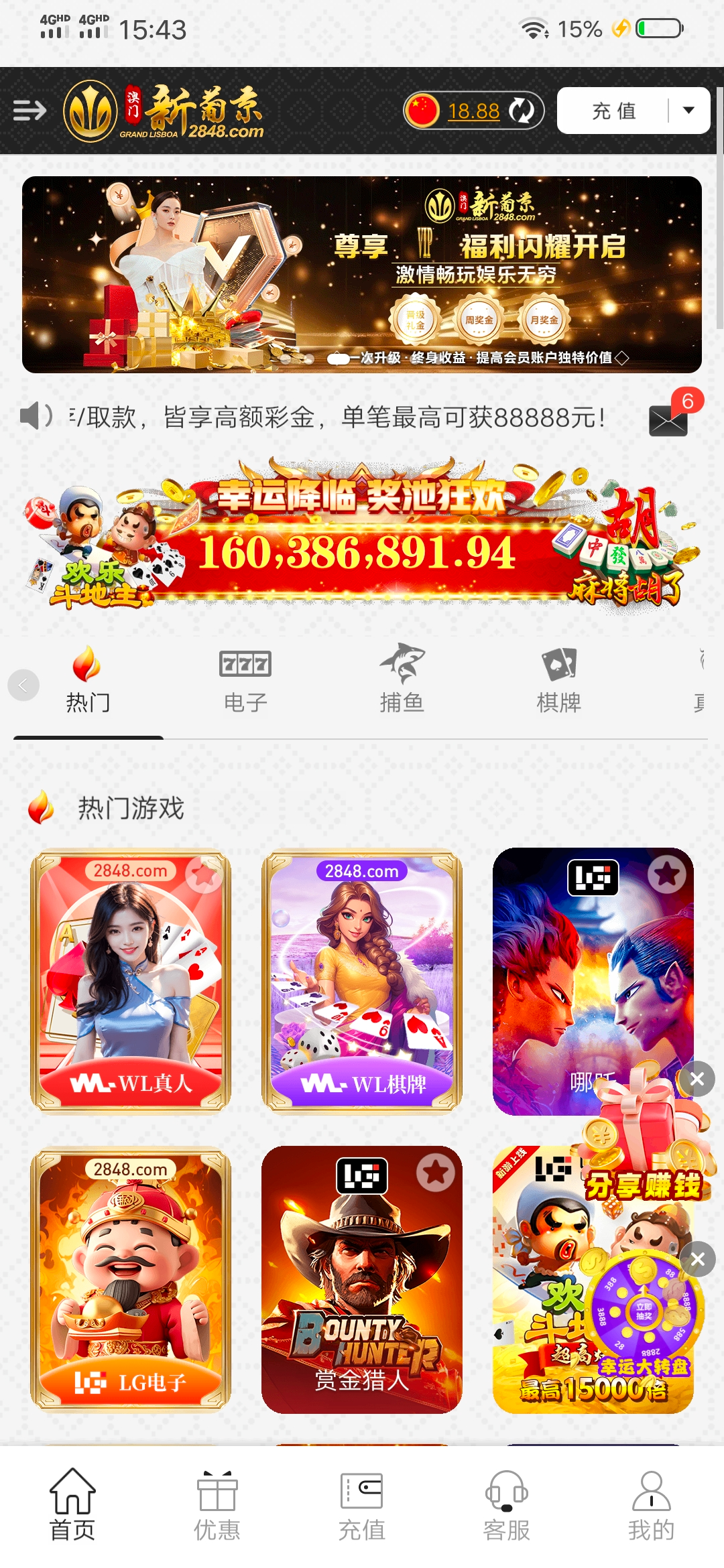Switch to the 电子 category tab
Screen dimensions: 724x1568
(x=245, y=681)
